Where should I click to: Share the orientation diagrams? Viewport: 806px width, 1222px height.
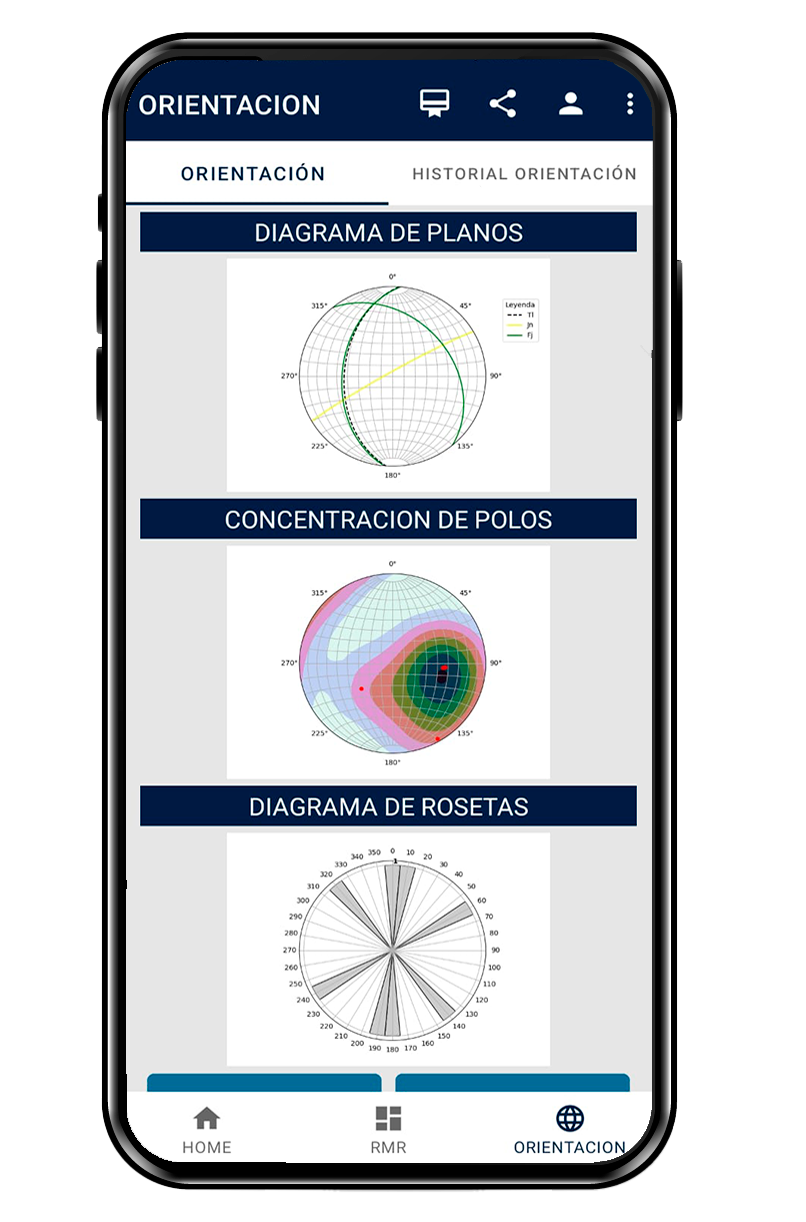pyautogui.click(x=503, y=104)
